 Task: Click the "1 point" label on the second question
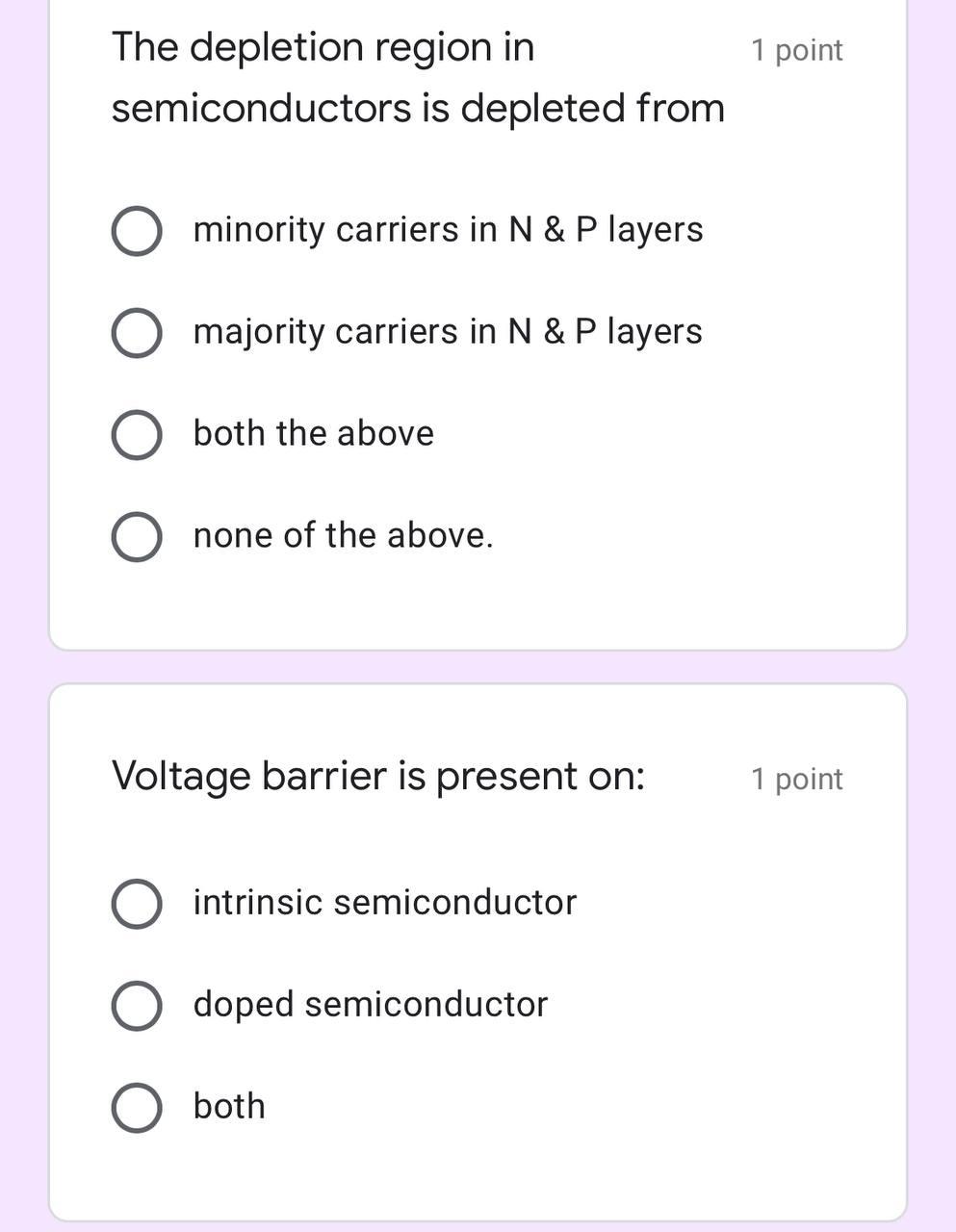click(x=797, y=780)
